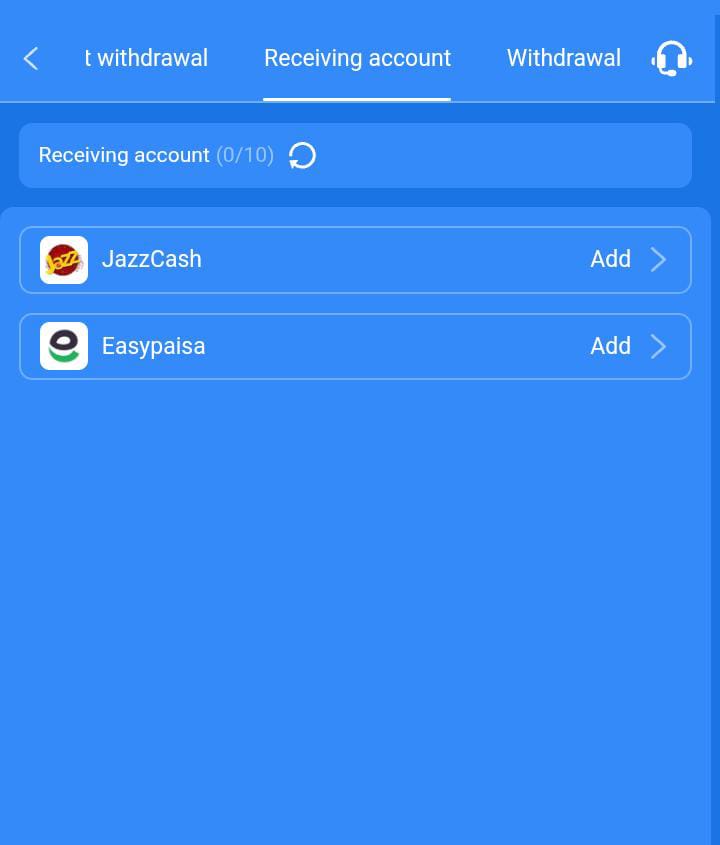Open customer support headset icon
This screenshot has width=720, height=845.
click(671, 59)
